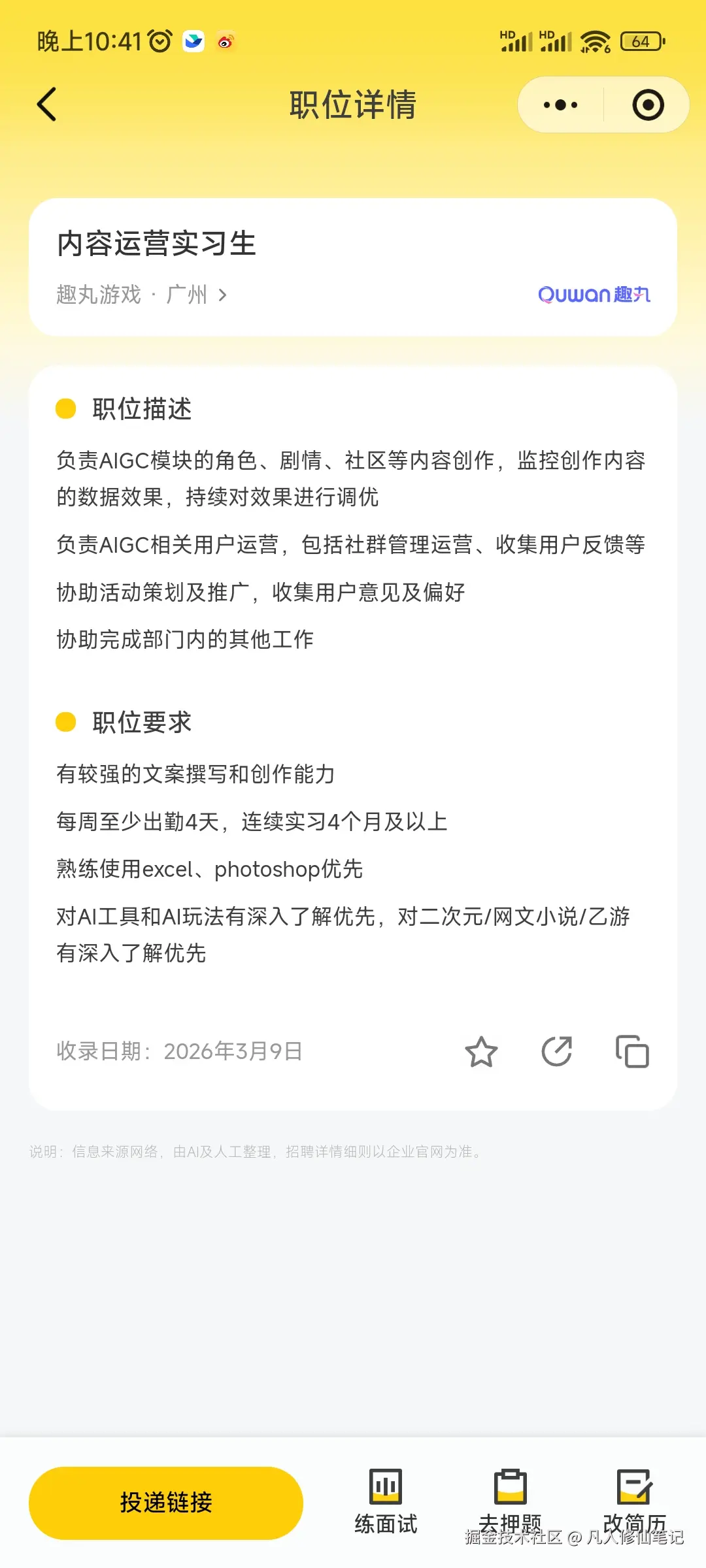Tap the back arrow to leave job details
Image resolution: width=706 pixels, height=1568 pixels.
click(47, 105)
